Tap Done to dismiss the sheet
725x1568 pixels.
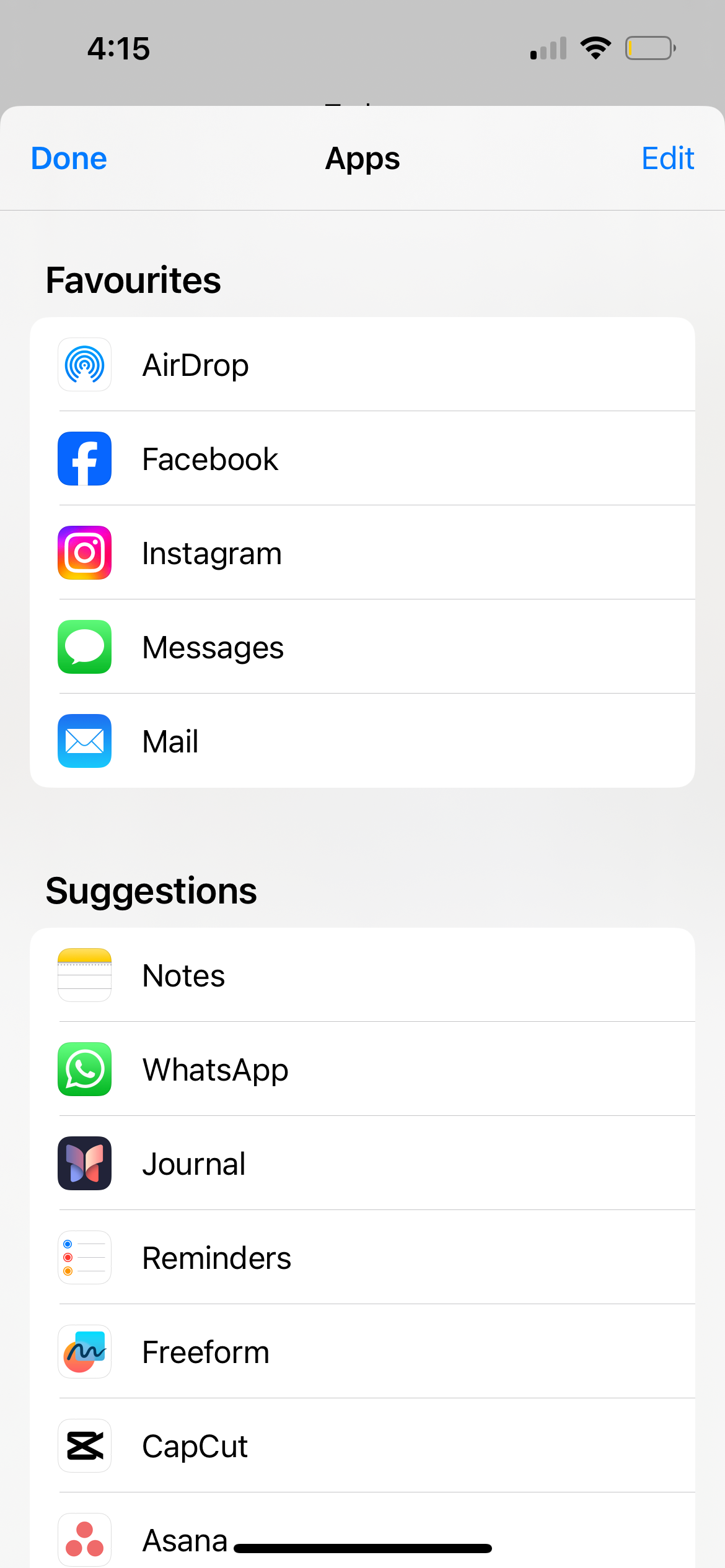(x=68, y=158)
